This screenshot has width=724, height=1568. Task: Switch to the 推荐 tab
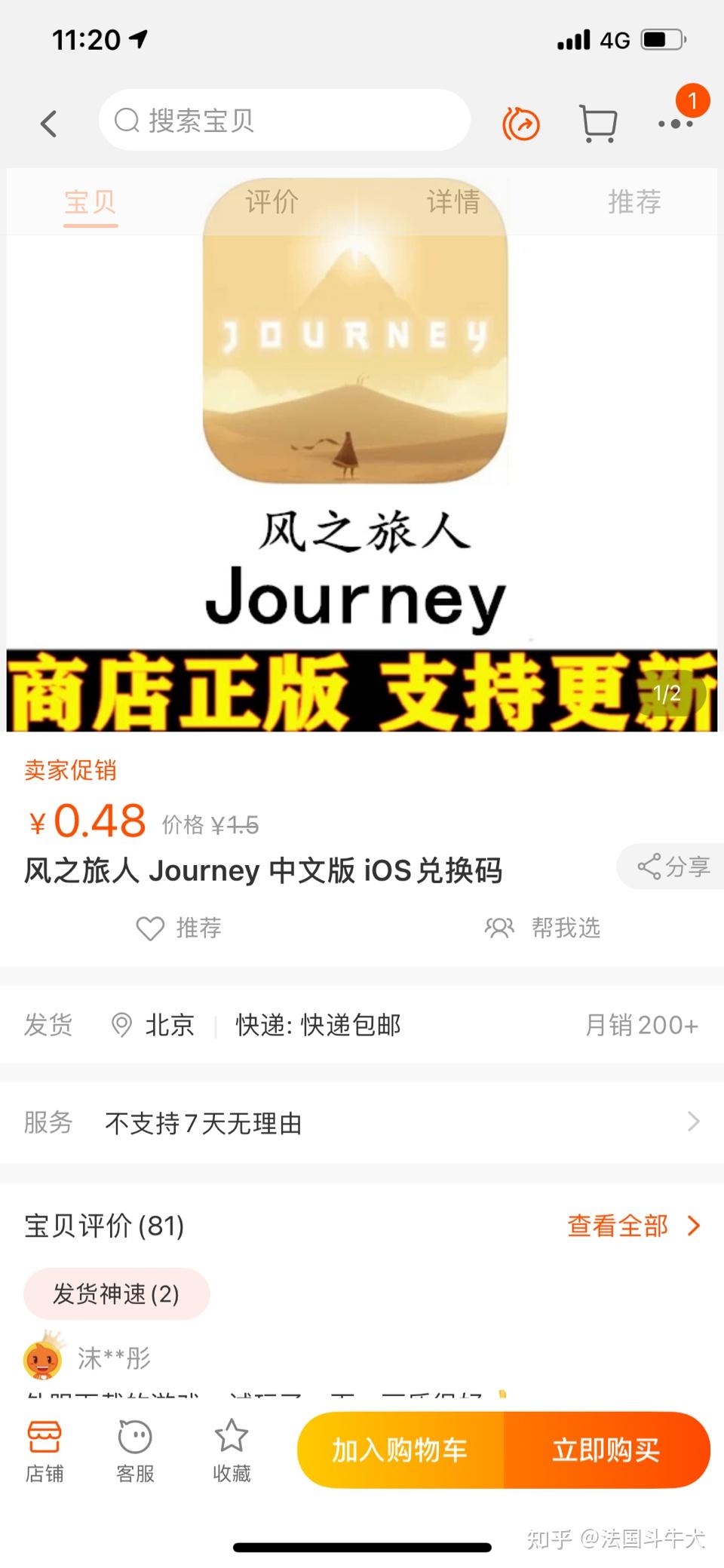pos(634,202)
